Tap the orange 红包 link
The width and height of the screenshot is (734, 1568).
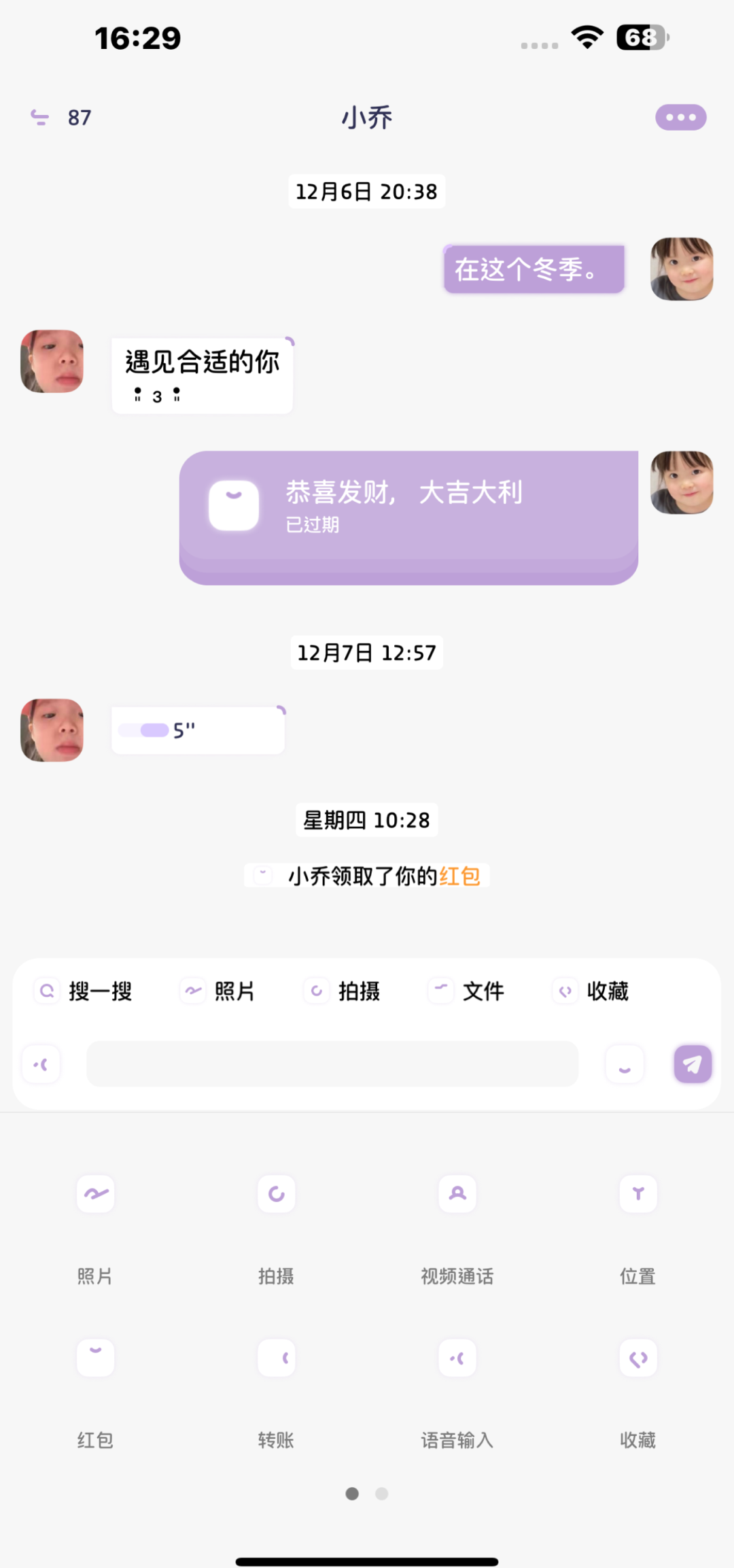(459, 876)
